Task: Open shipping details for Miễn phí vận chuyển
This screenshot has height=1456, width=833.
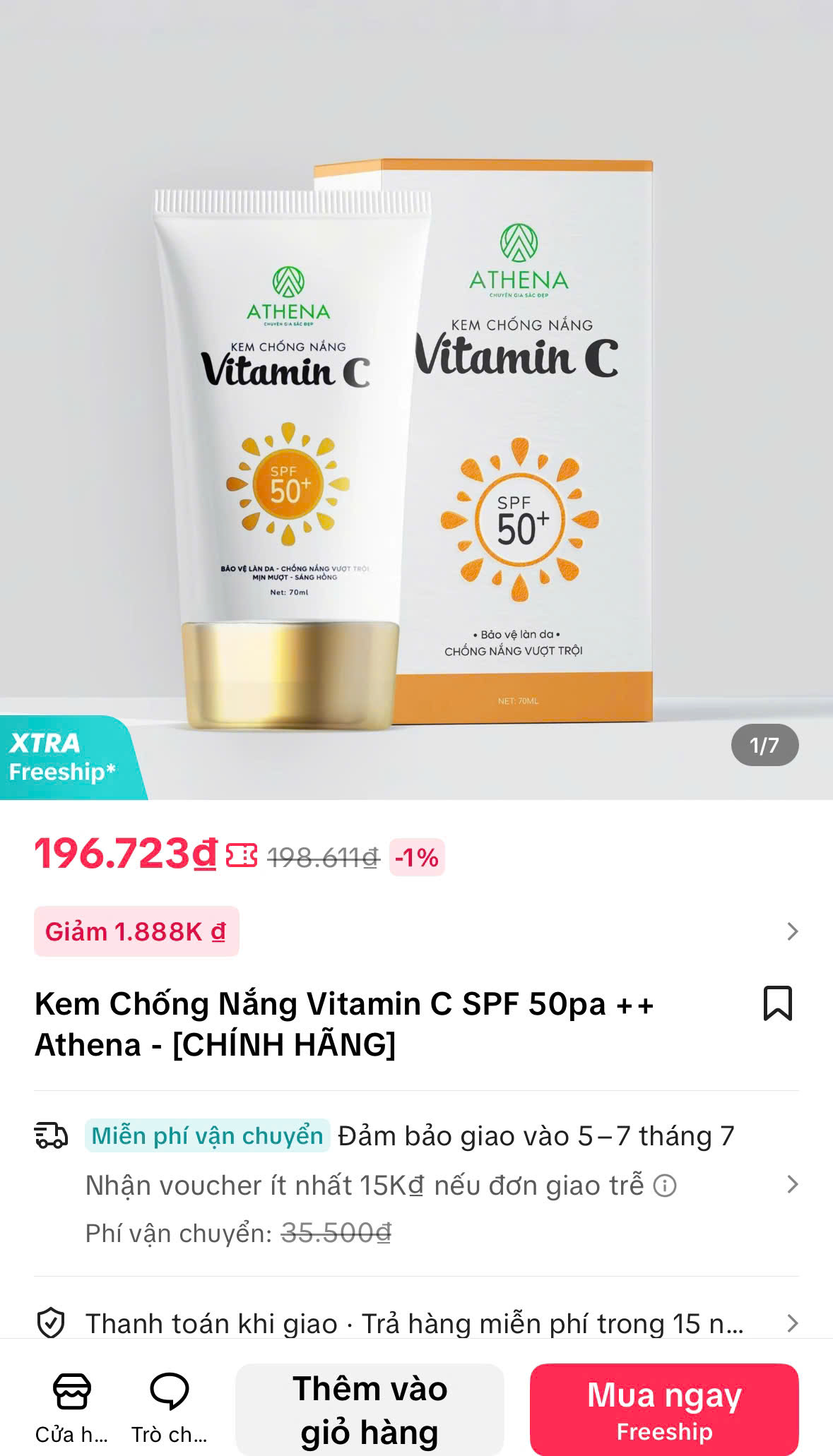Action: coord(792,1184)
